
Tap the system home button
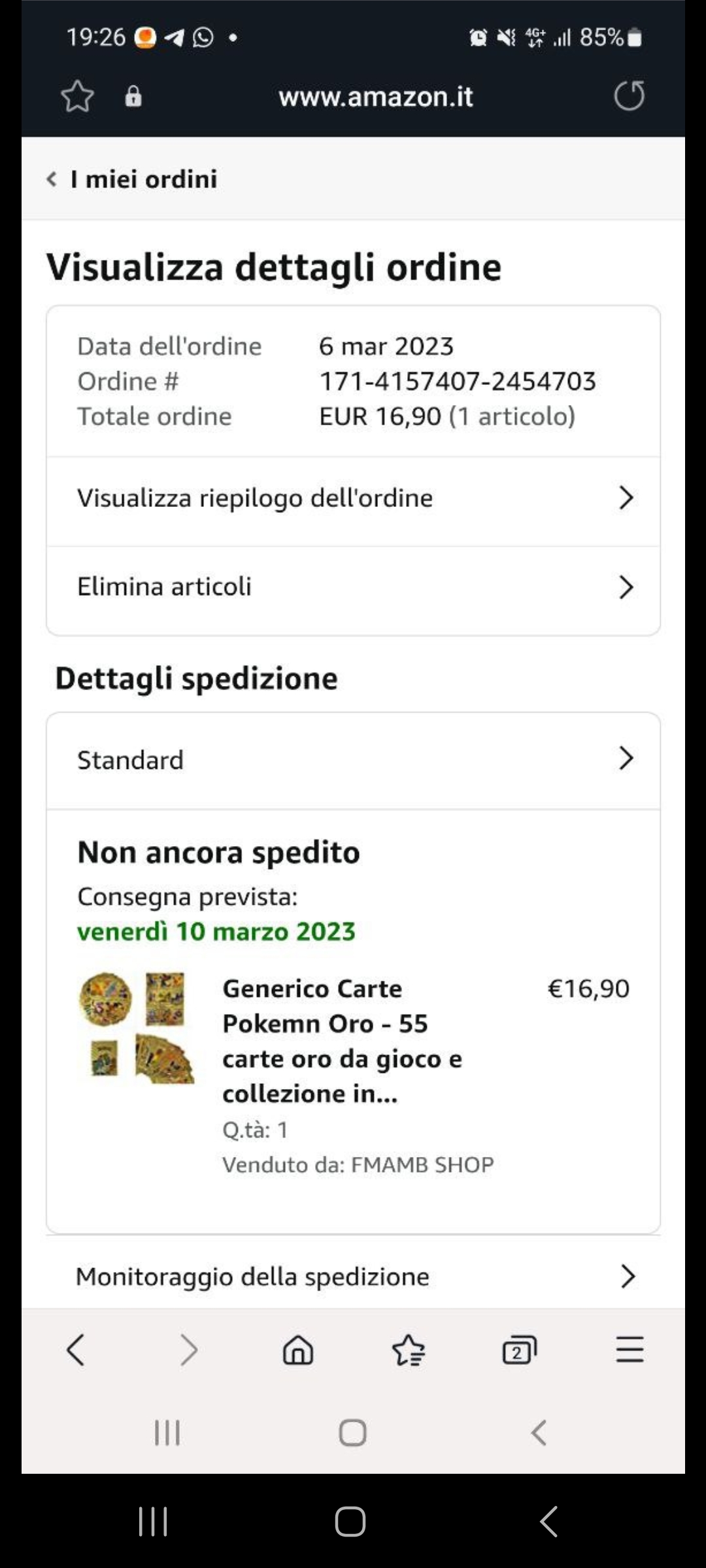point(350,1522)
